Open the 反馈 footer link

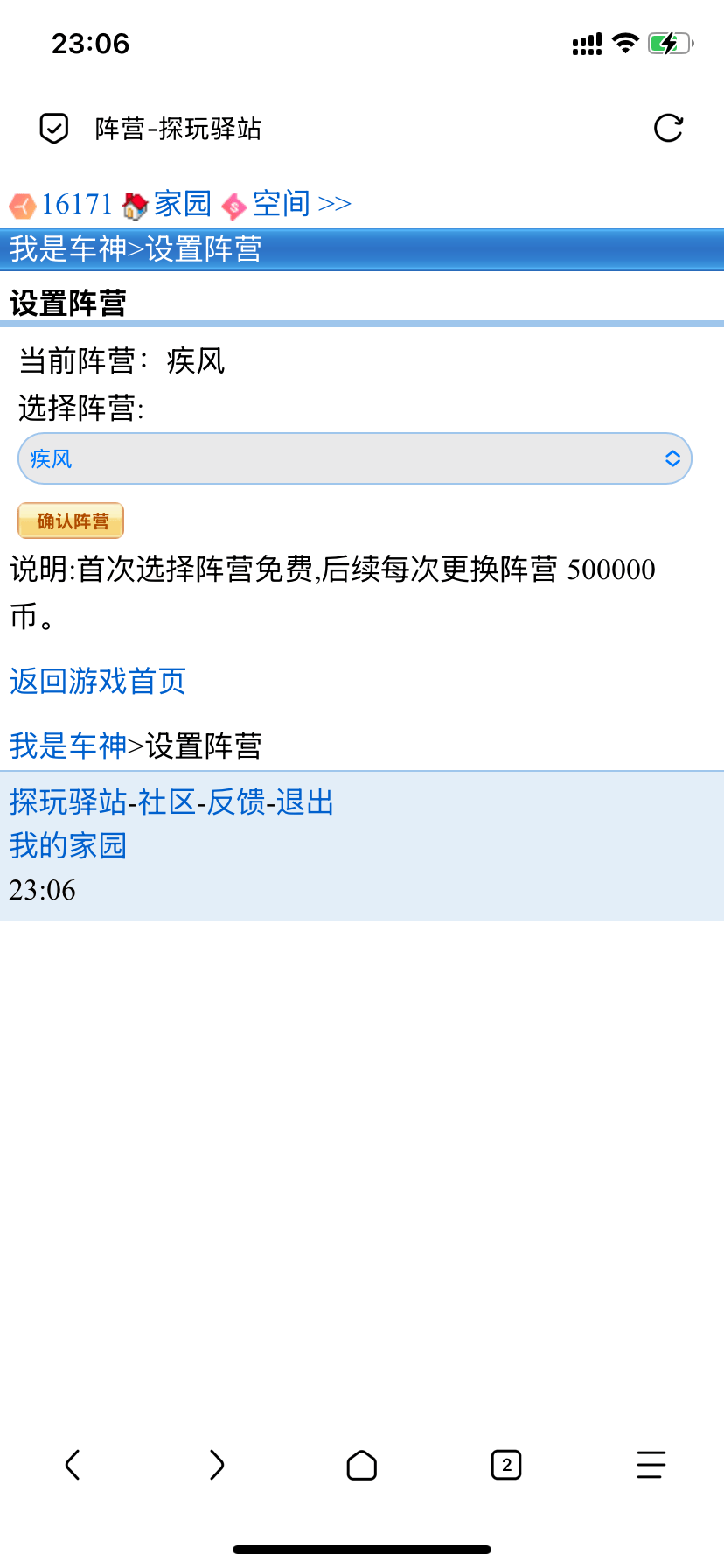click(x=236, y=801)
